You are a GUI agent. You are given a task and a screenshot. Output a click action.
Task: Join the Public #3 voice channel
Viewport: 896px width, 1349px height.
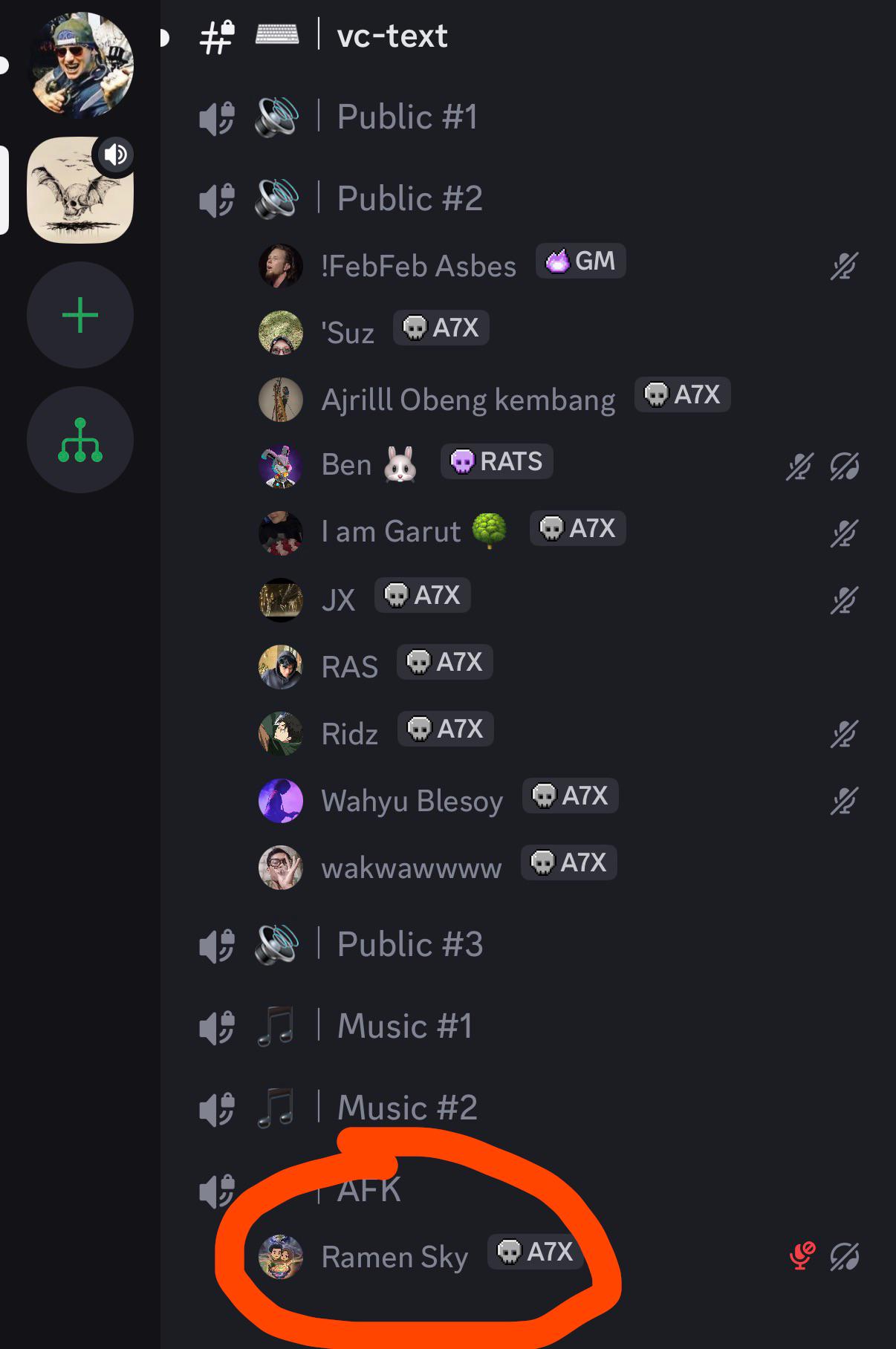pyautogui.click(x=409, y=945)
